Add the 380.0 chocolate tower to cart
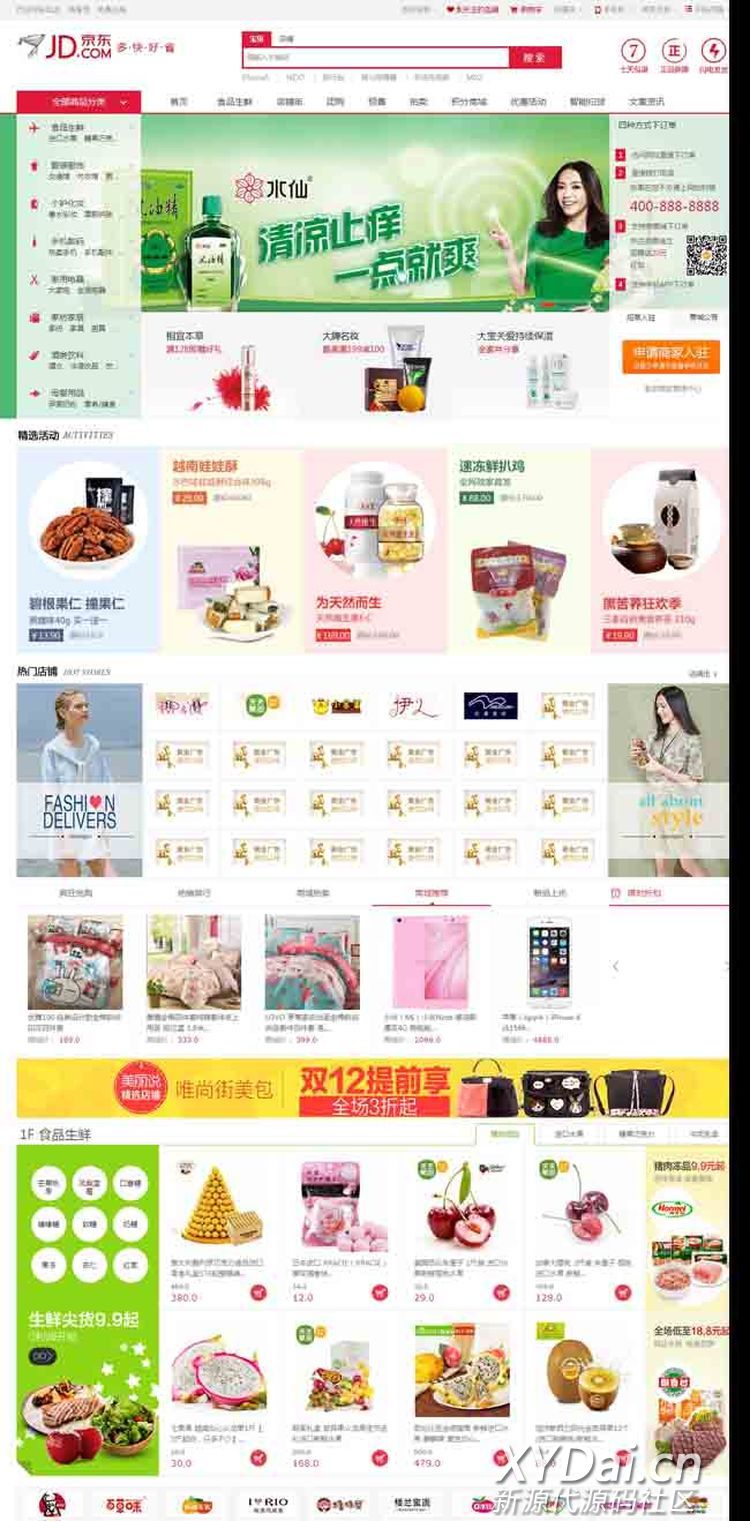This screenshot has width=750, height=1521. [x=259, y=1293]
